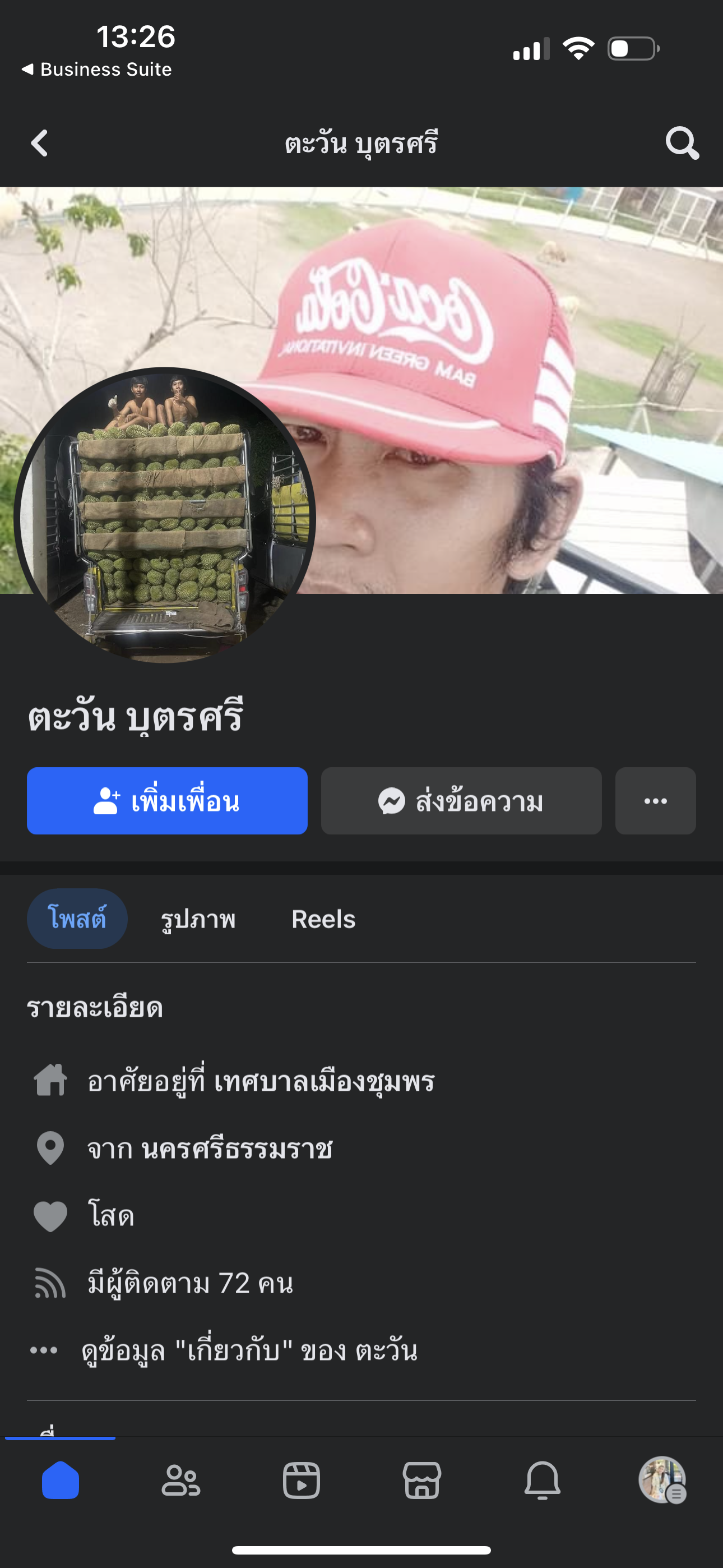Switch to the รูปภาพ tab
Viewport: 723px width, 1568px height.
pyautogui.click(x=198, y=919)
